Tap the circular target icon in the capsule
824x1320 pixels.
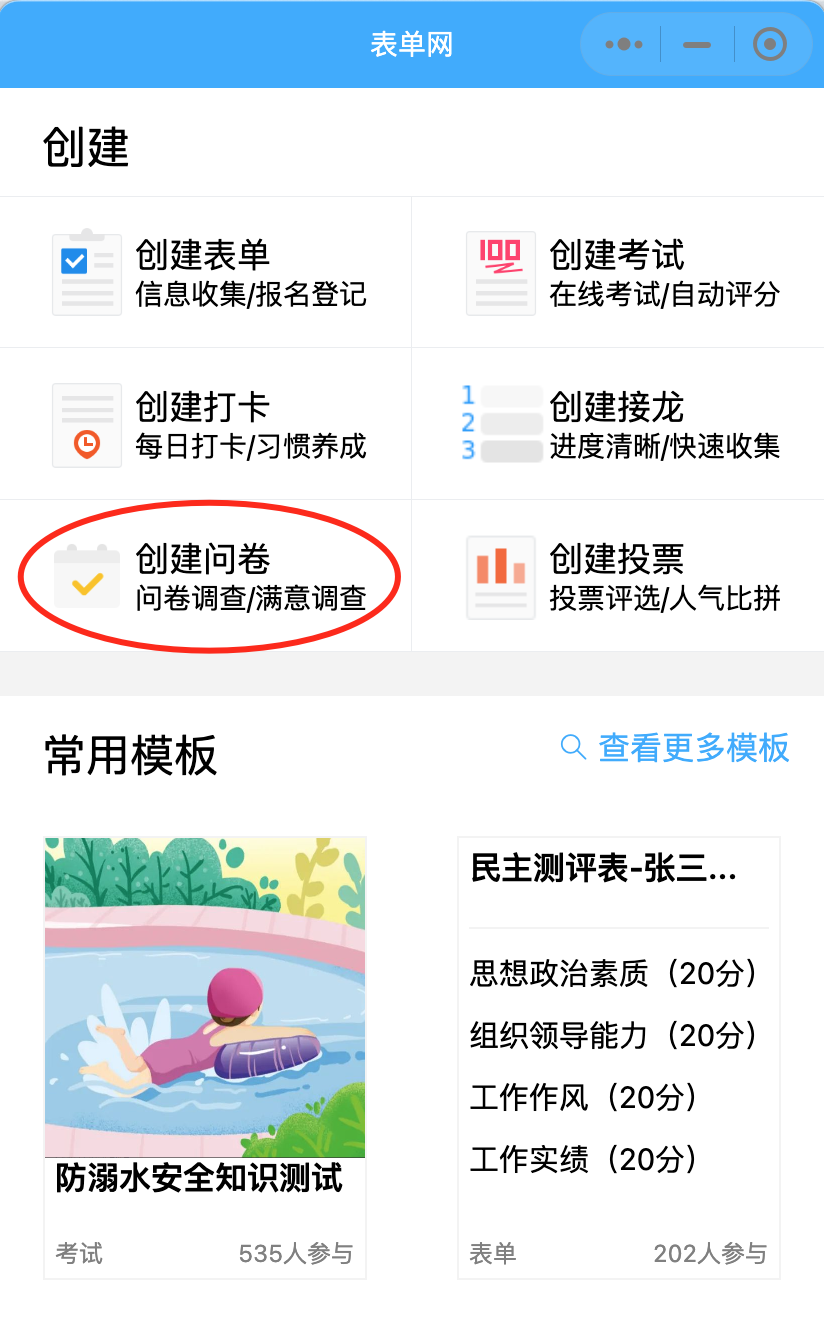point(770,44)
